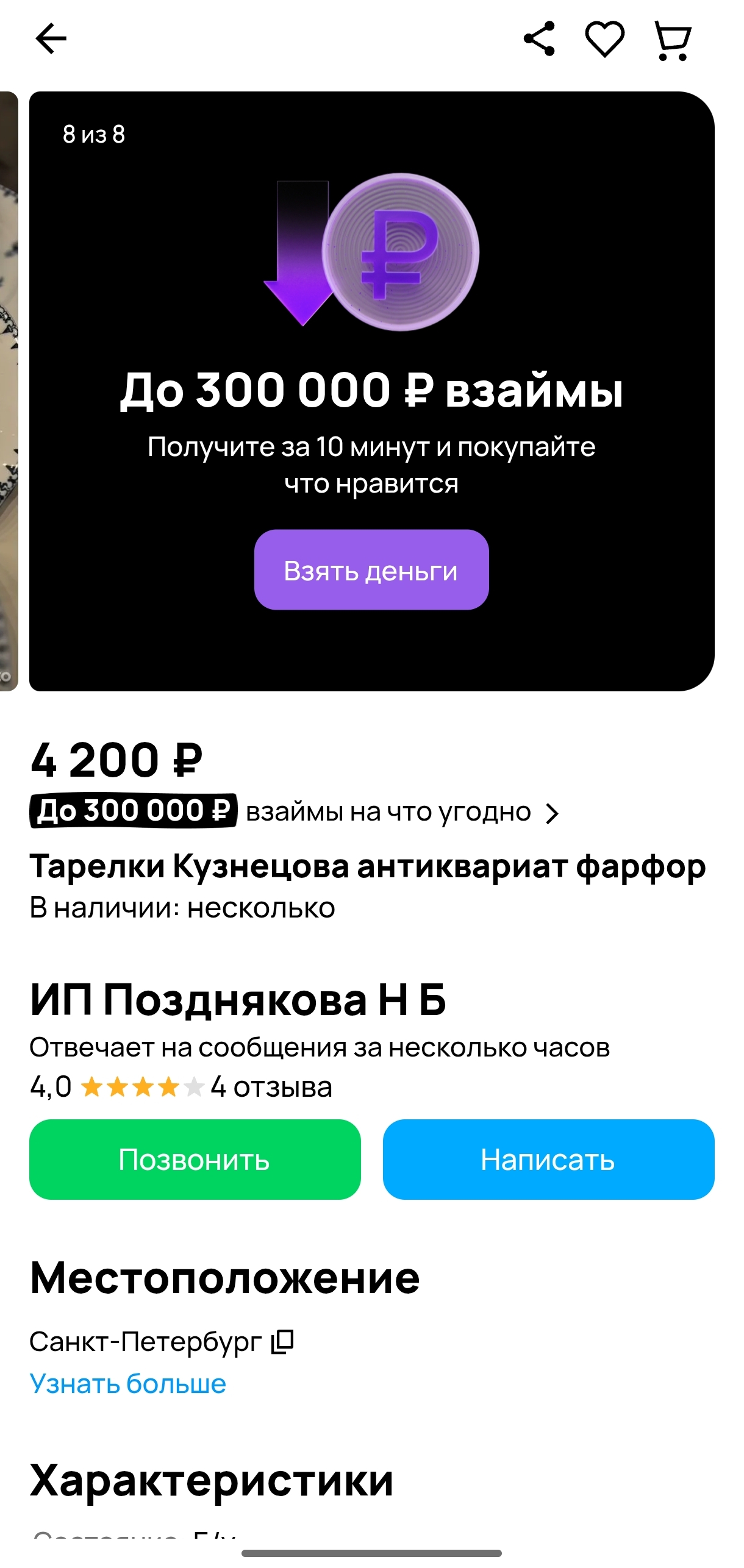Add listing to favorites with heart
Image resolution: width=744 pixels, height=1568 pixels.
coord(604,39)
